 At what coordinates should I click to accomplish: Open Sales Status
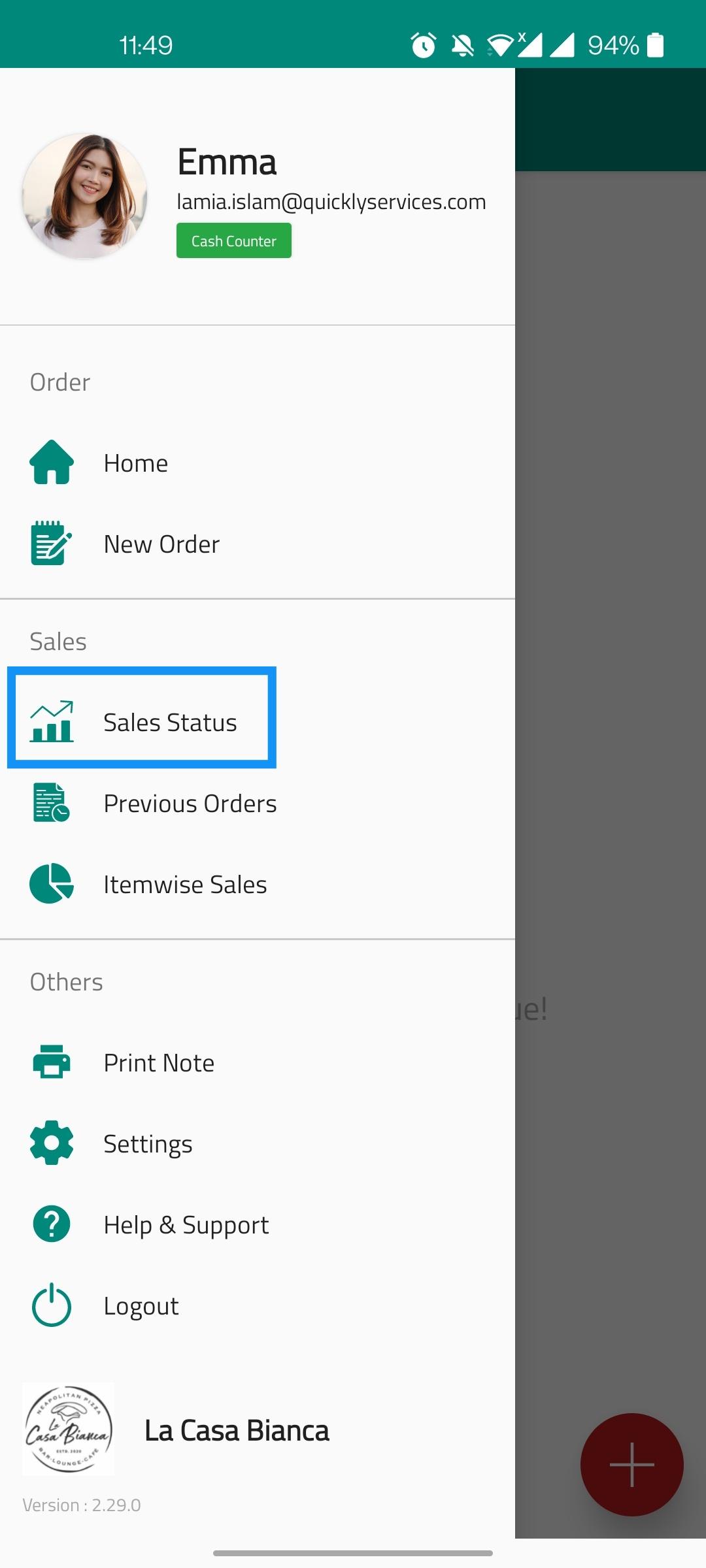169,723
